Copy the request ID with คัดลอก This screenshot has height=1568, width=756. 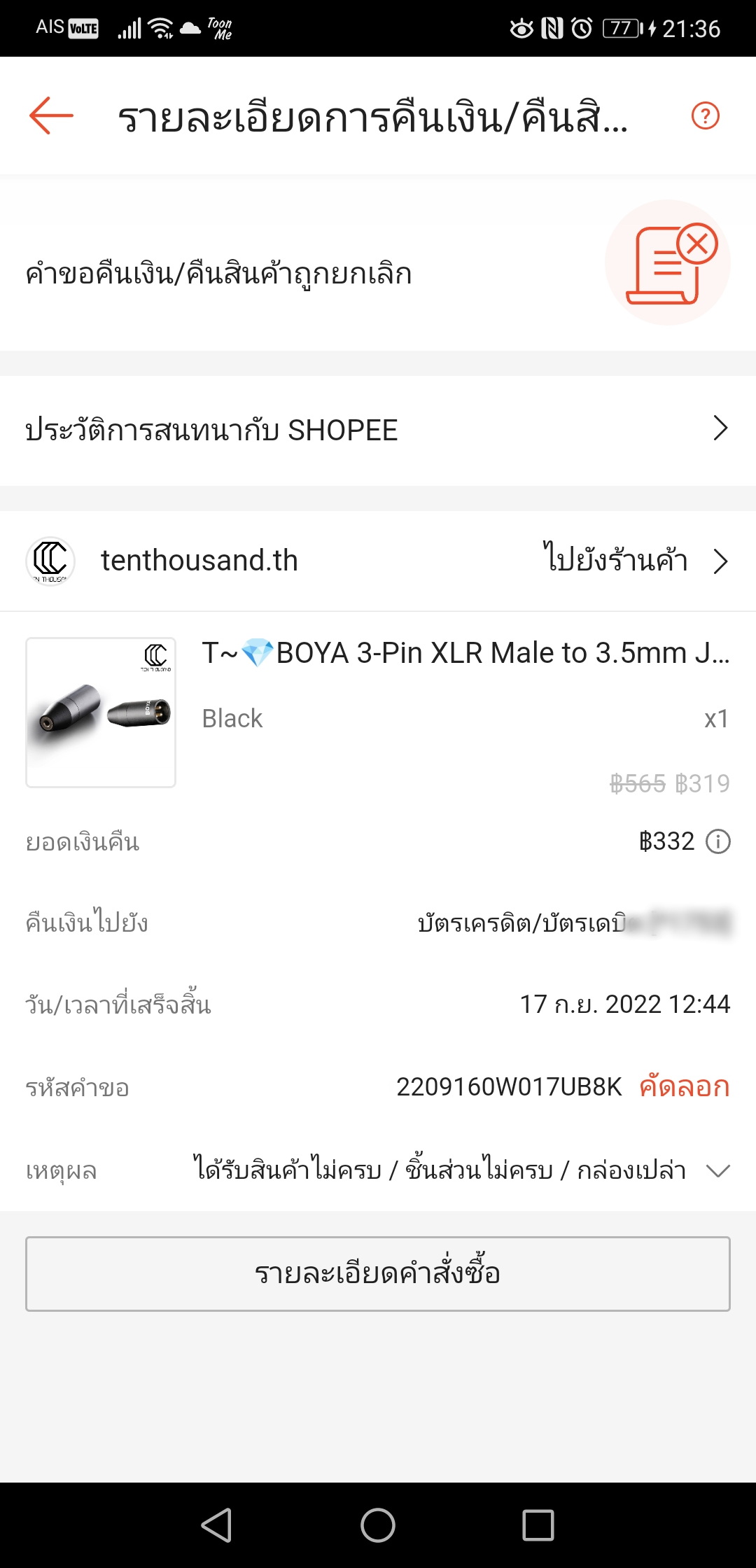pos(684,1087)
